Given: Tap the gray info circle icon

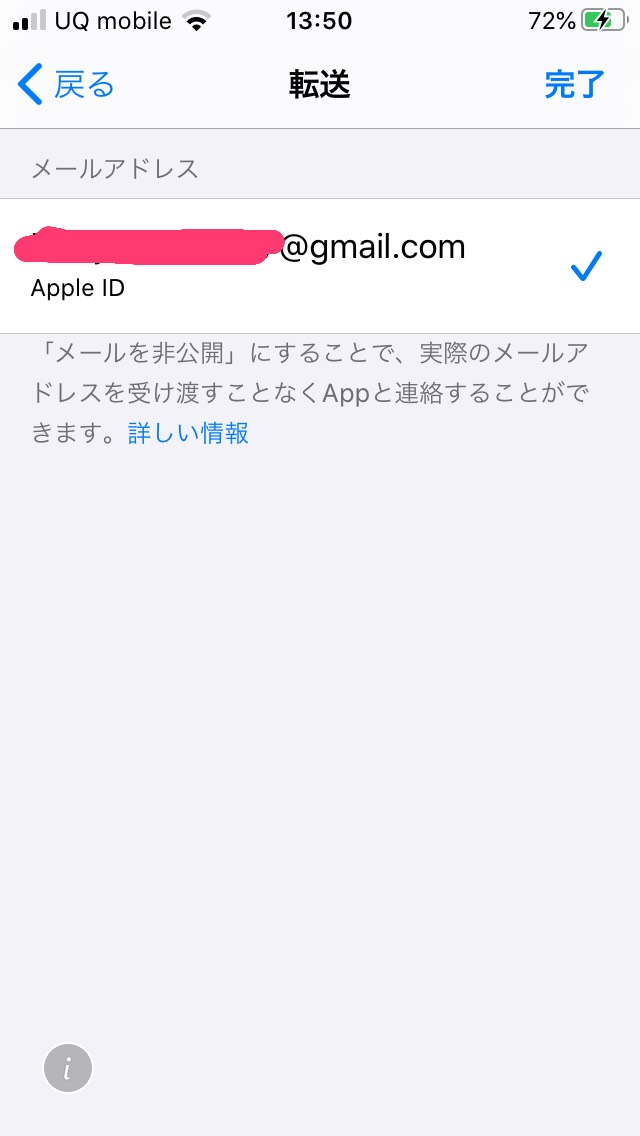Looking at the screenshot, I should (x=68, y=1069).
